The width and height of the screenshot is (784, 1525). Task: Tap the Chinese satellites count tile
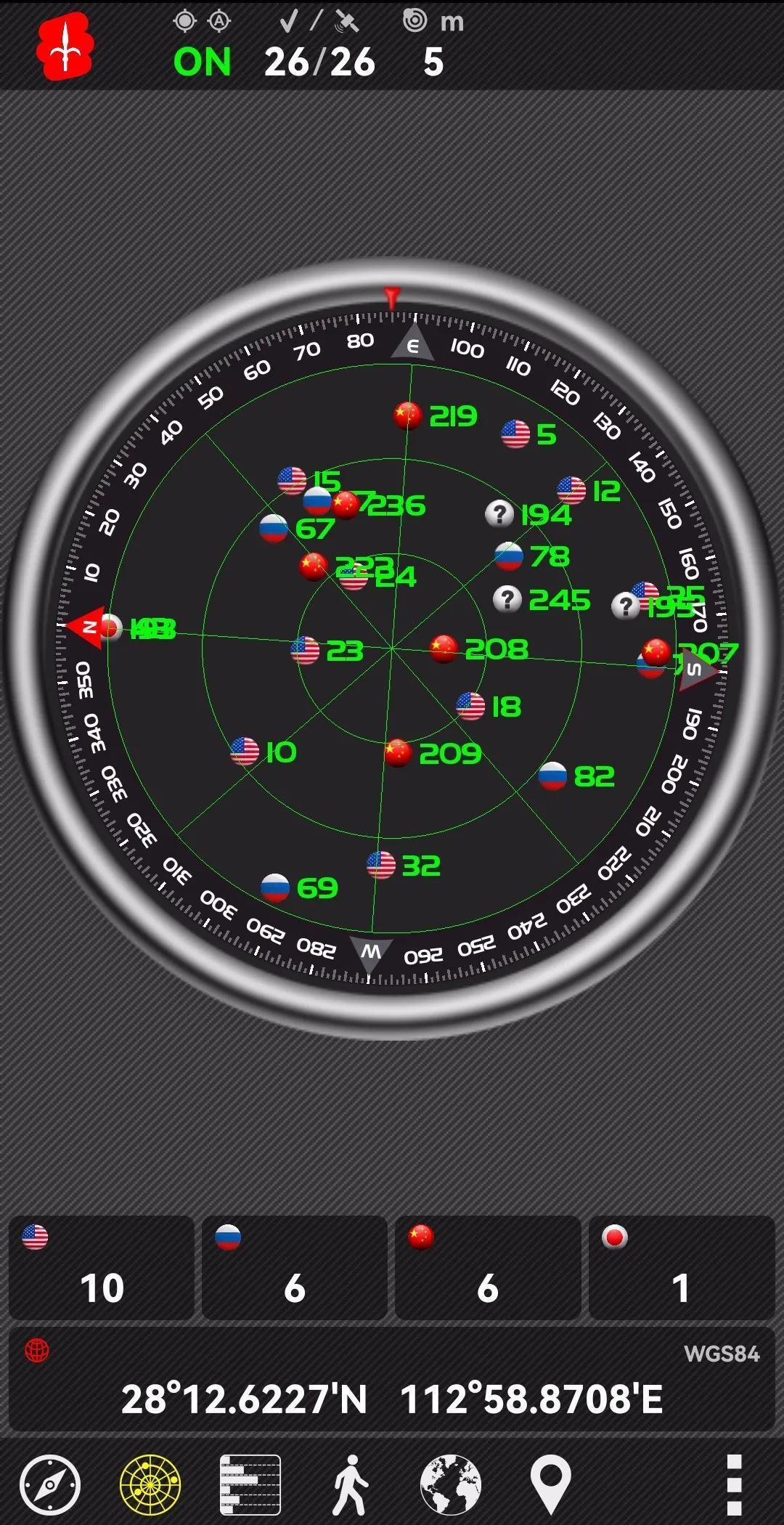(488, 1268)
